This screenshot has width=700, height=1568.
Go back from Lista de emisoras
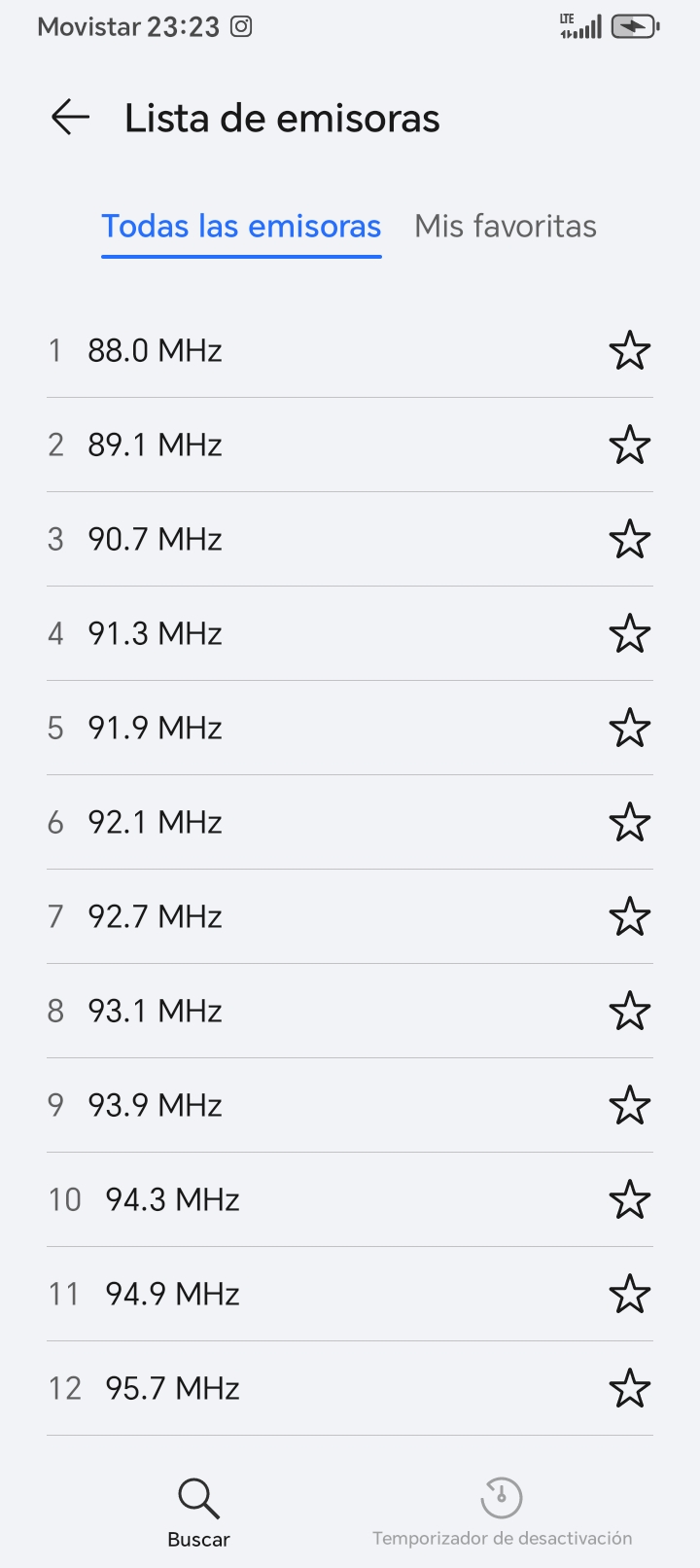(x=70, y=118)
